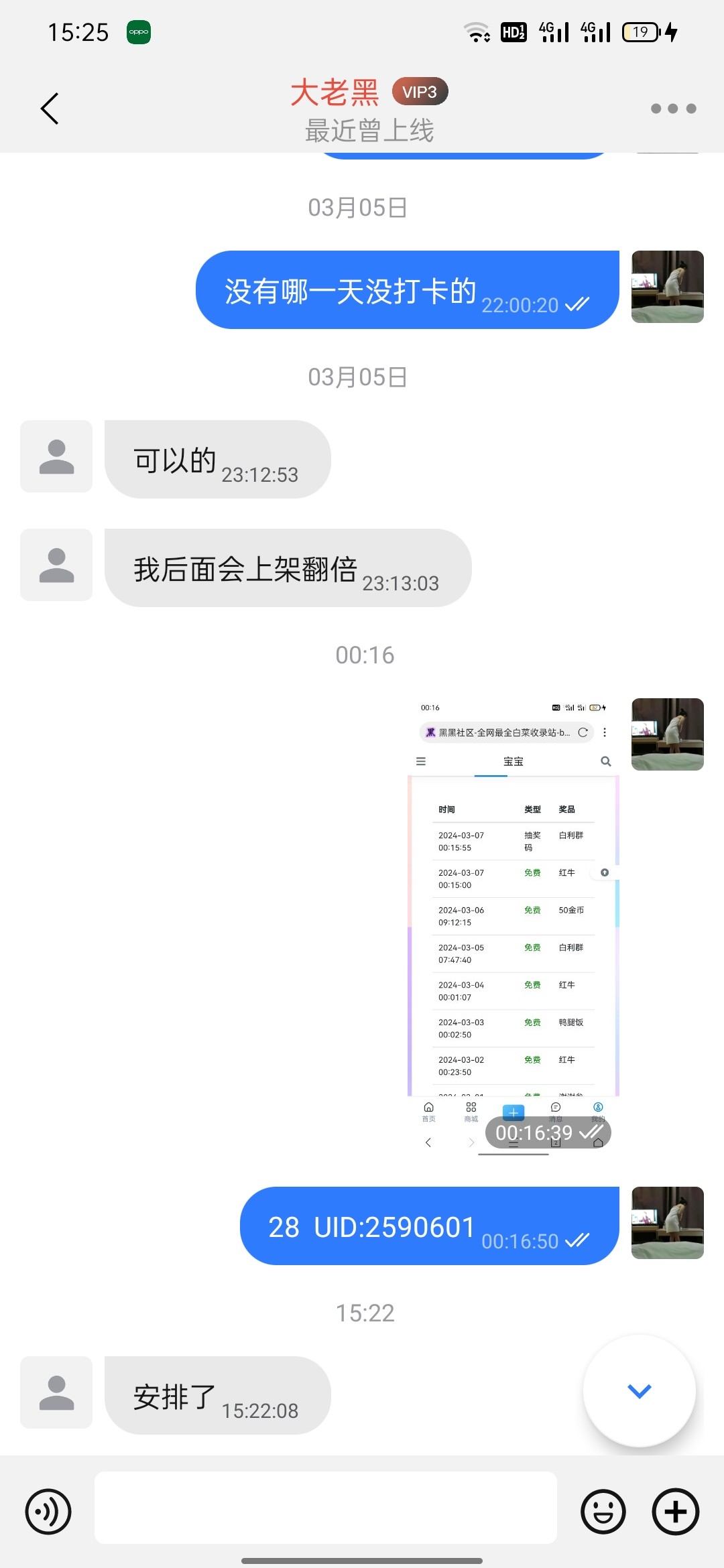724x1568 pixels.
Task: Open the three-dot more options menu
Action: [673, 109]
